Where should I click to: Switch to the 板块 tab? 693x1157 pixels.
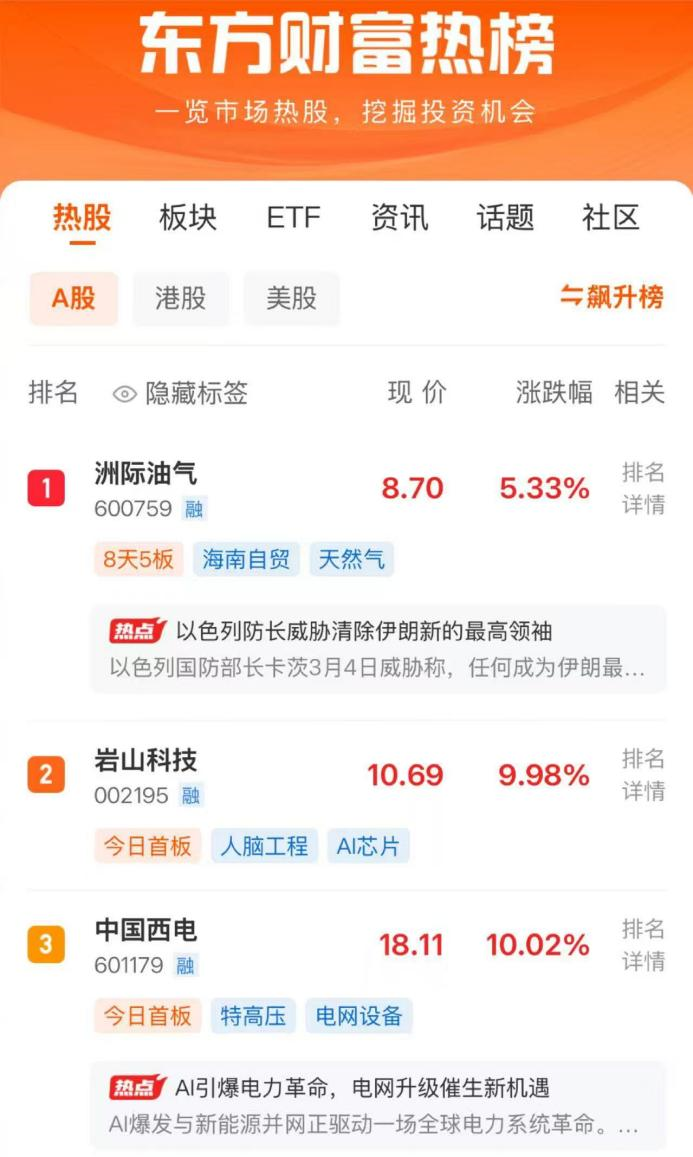[x=187, y=217]
